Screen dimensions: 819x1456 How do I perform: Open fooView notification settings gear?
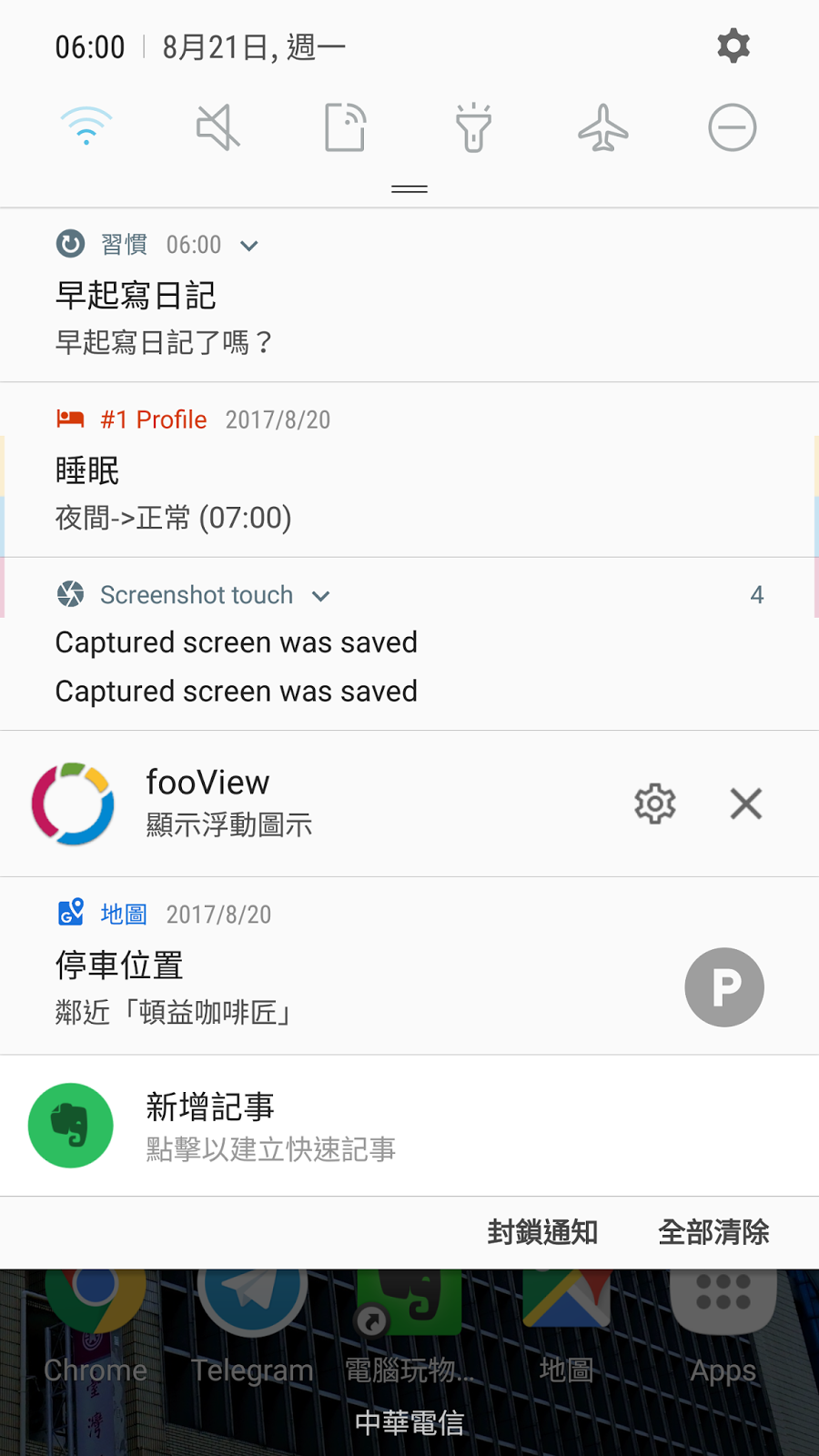pos(654,804)
